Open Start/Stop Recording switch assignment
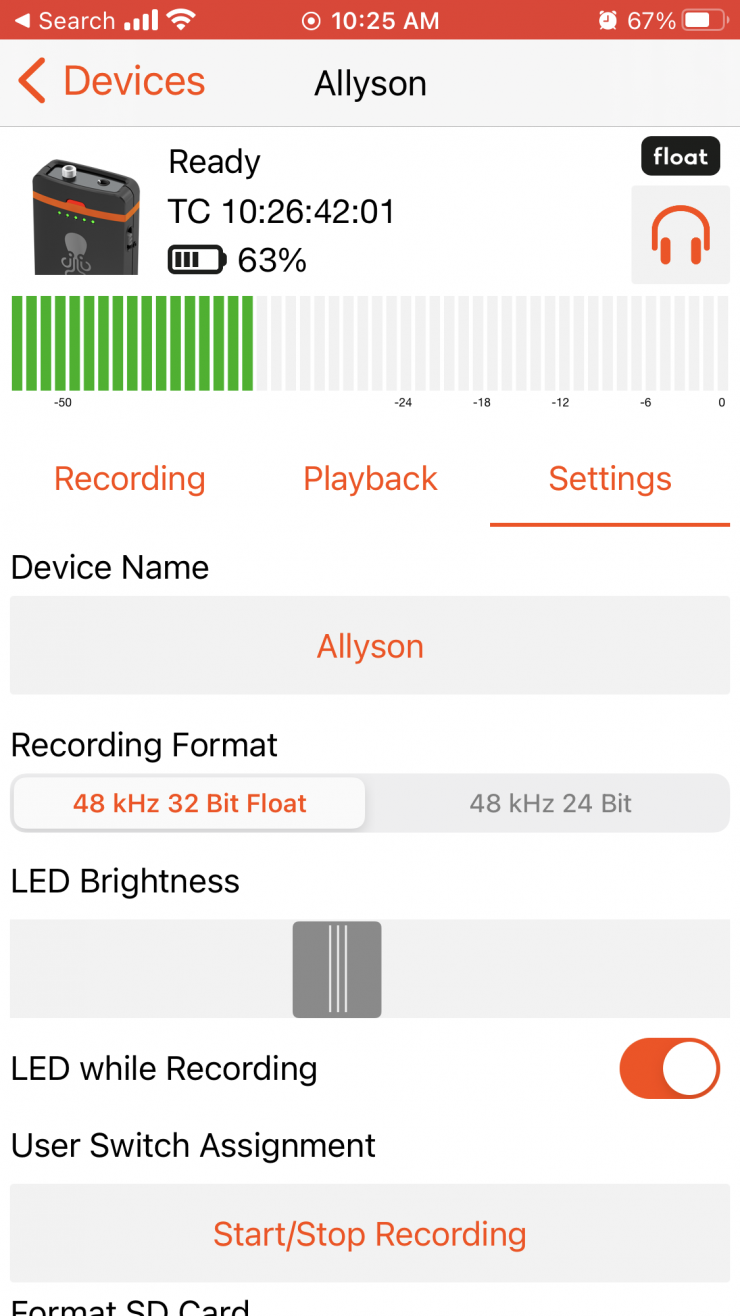The height and width of the screenshot is (1316, 740). [x=370, y=1234]
